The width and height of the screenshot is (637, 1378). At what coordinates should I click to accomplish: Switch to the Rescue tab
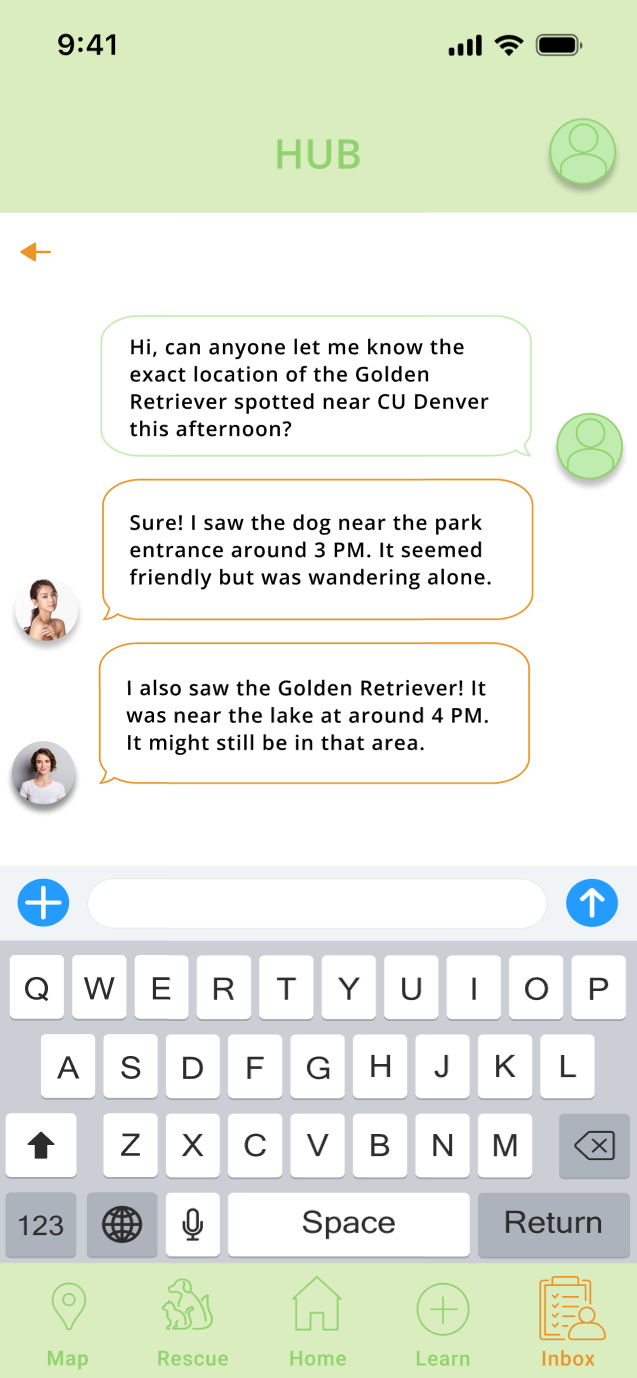[x=192, y=1322]
